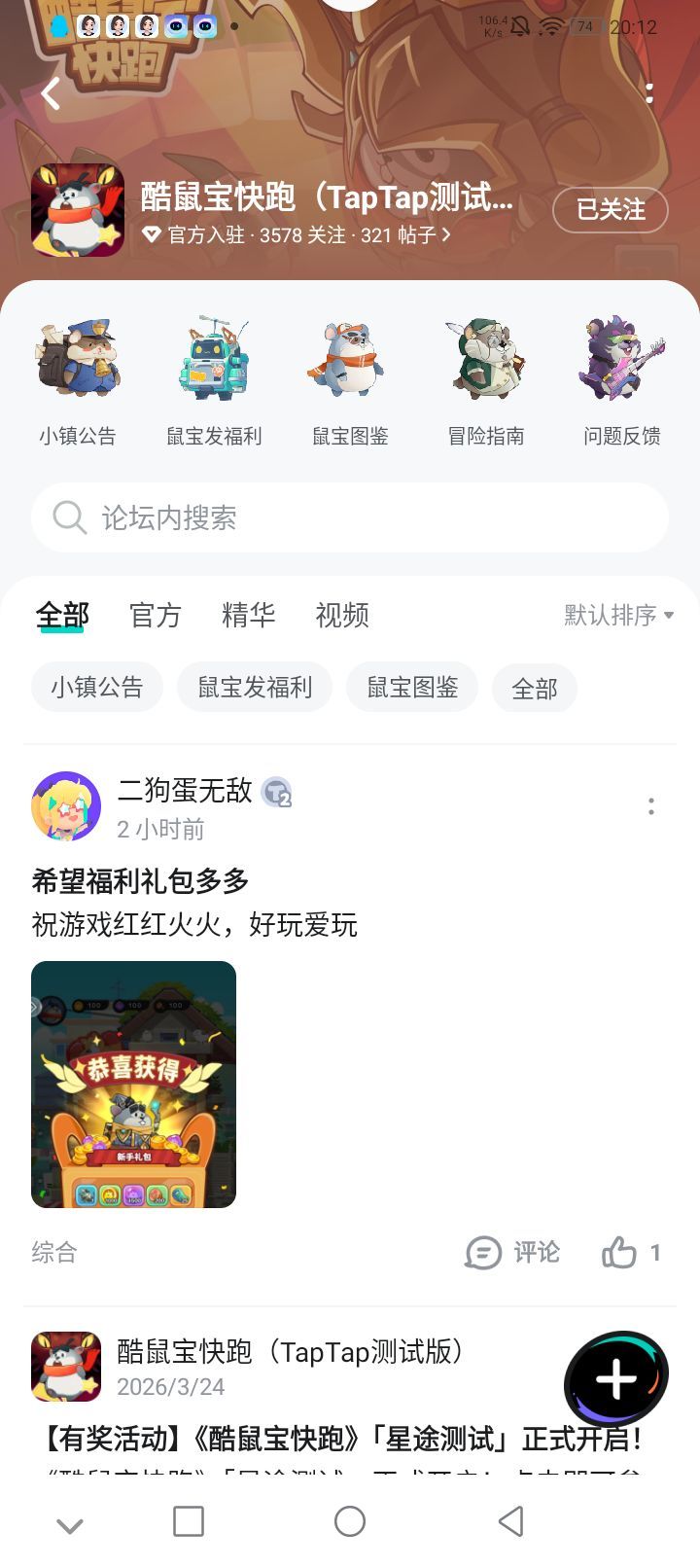
Task: Open more options on 二狗蛋无敌's post
Action: (x=650, y=806)
